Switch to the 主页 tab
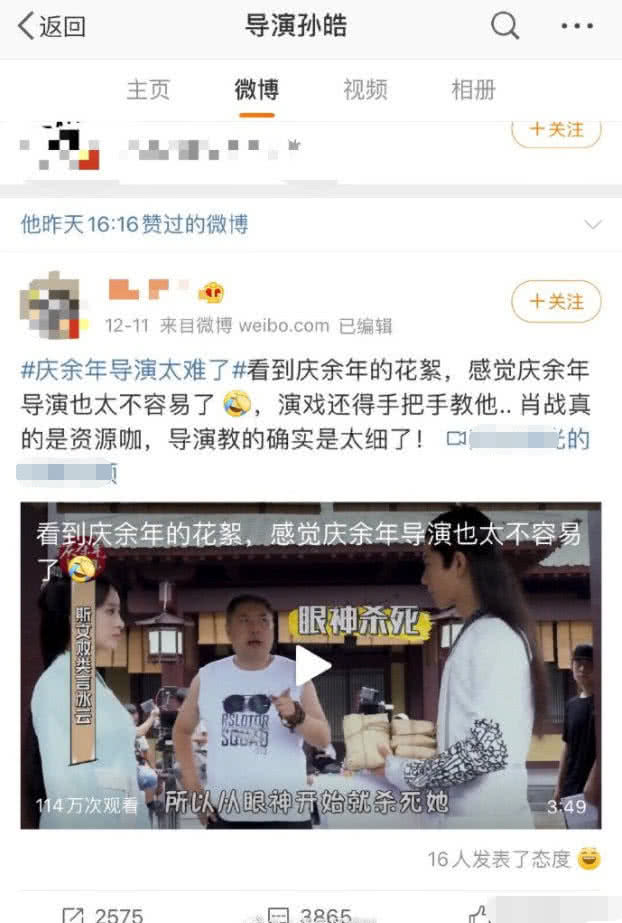 coord(148,89)
